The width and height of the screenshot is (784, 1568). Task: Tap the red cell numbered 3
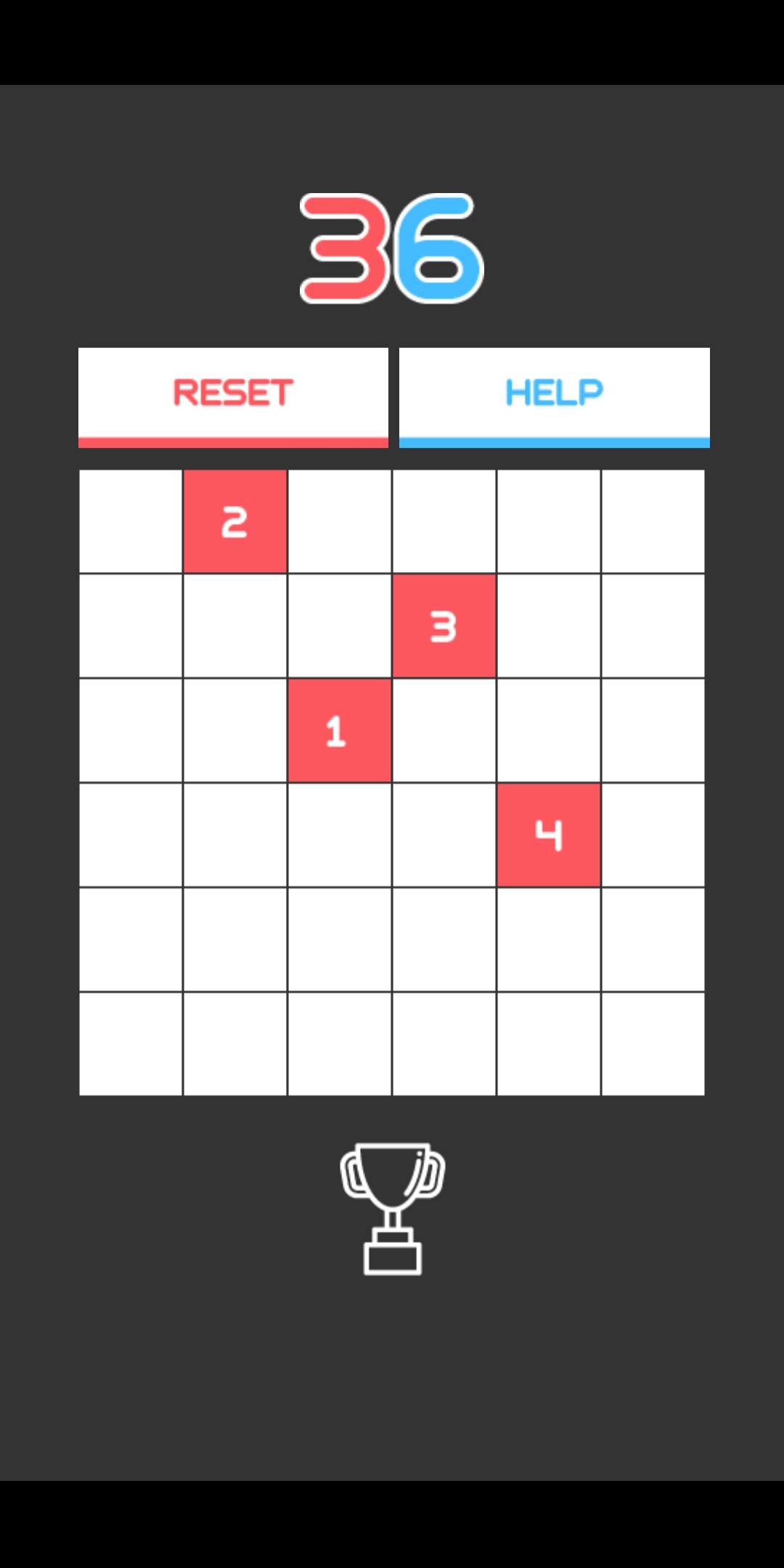coord(444,626)
